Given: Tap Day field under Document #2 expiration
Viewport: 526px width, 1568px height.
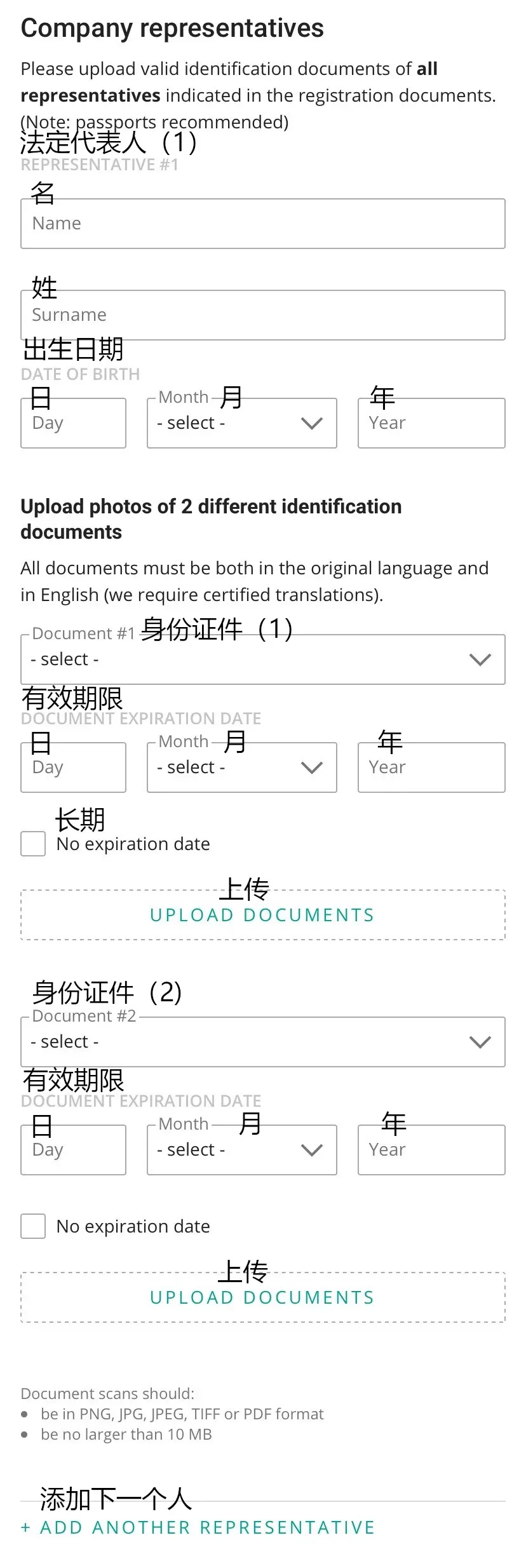Looking at the screenshot, I should pyautogui.click(x=73, y=1150).
